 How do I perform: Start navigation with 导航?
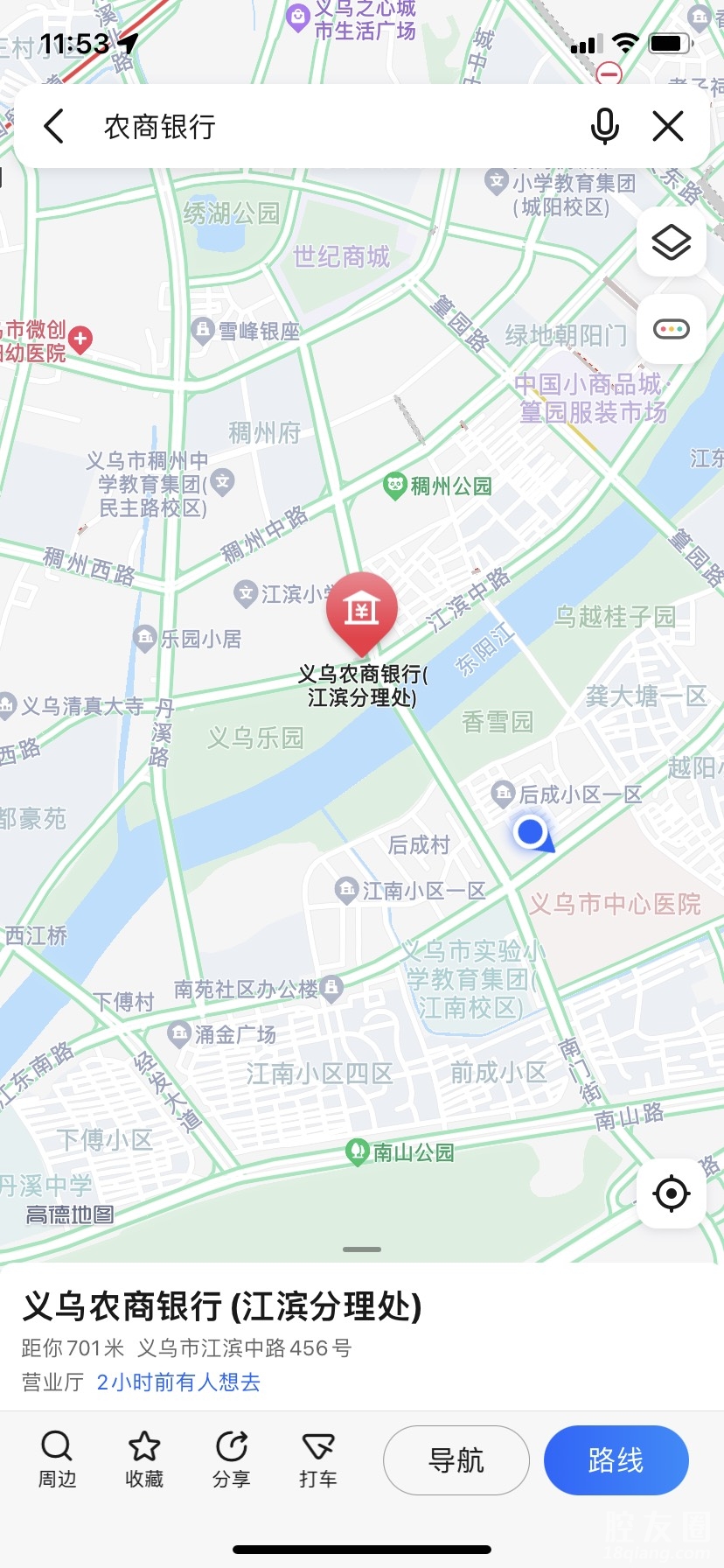pos(456,1459)
